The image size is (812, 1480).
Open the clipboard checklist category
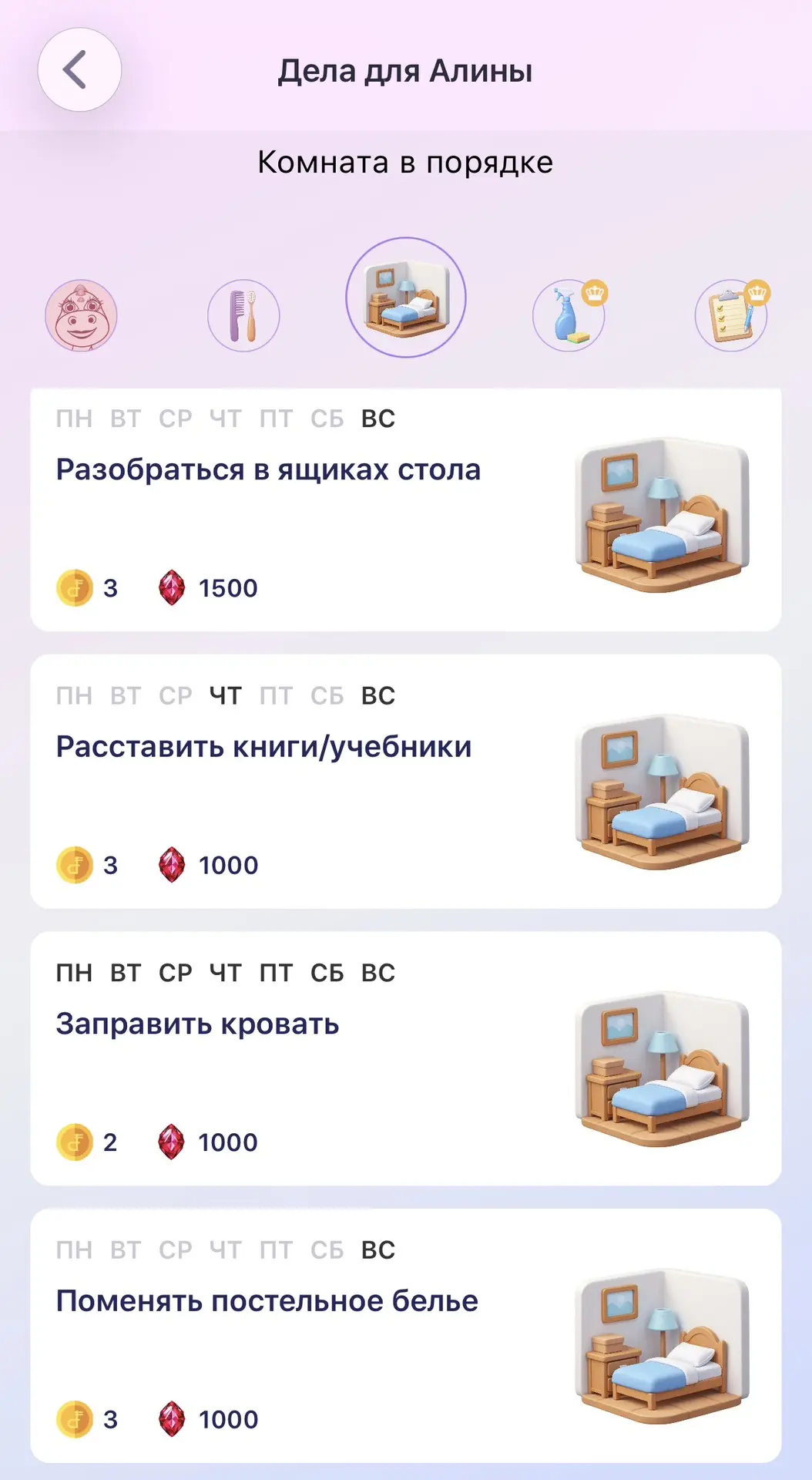(x=732, y=315)
